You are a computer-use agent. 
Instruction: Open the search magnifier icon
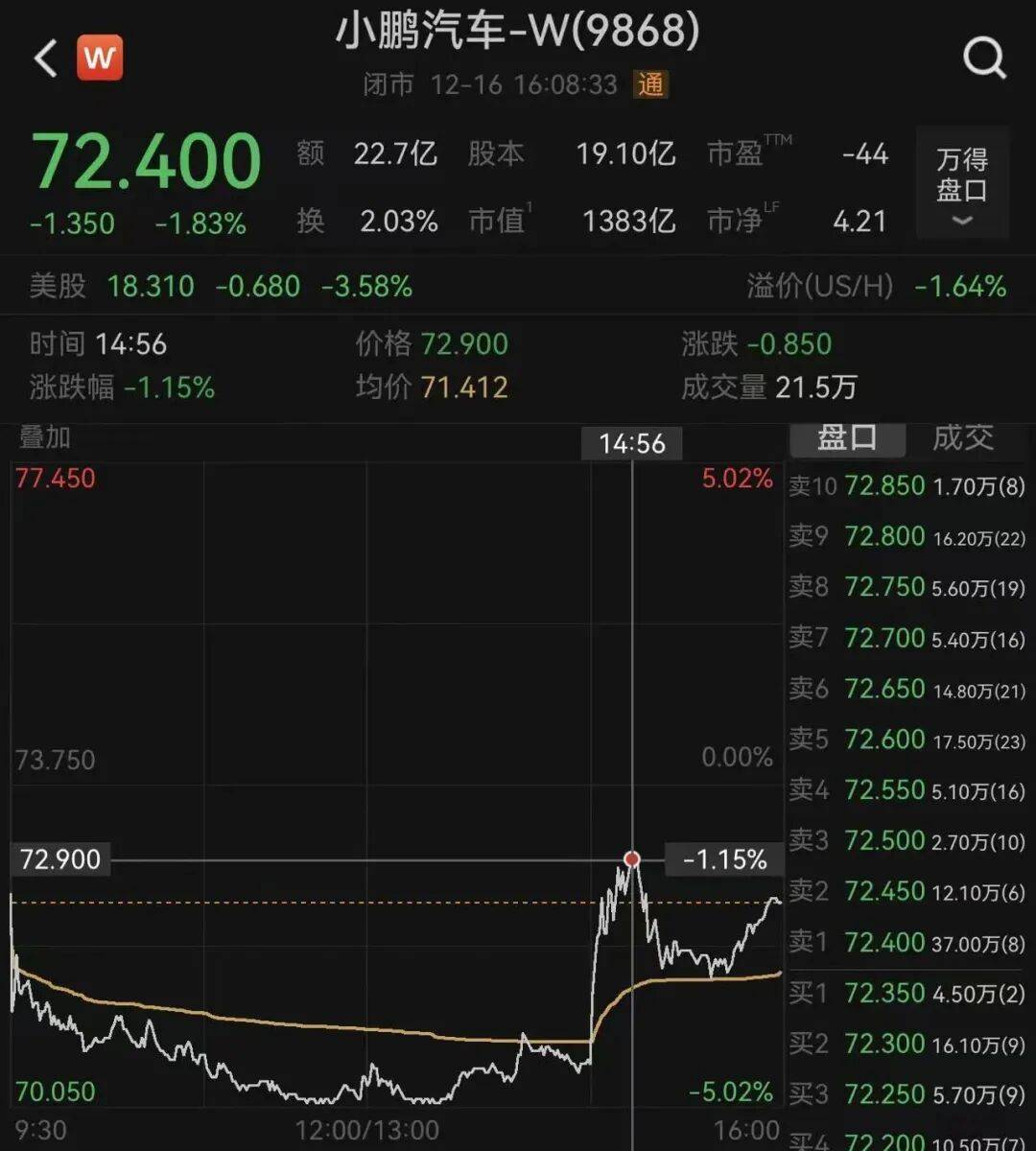[x=983, y=59]
